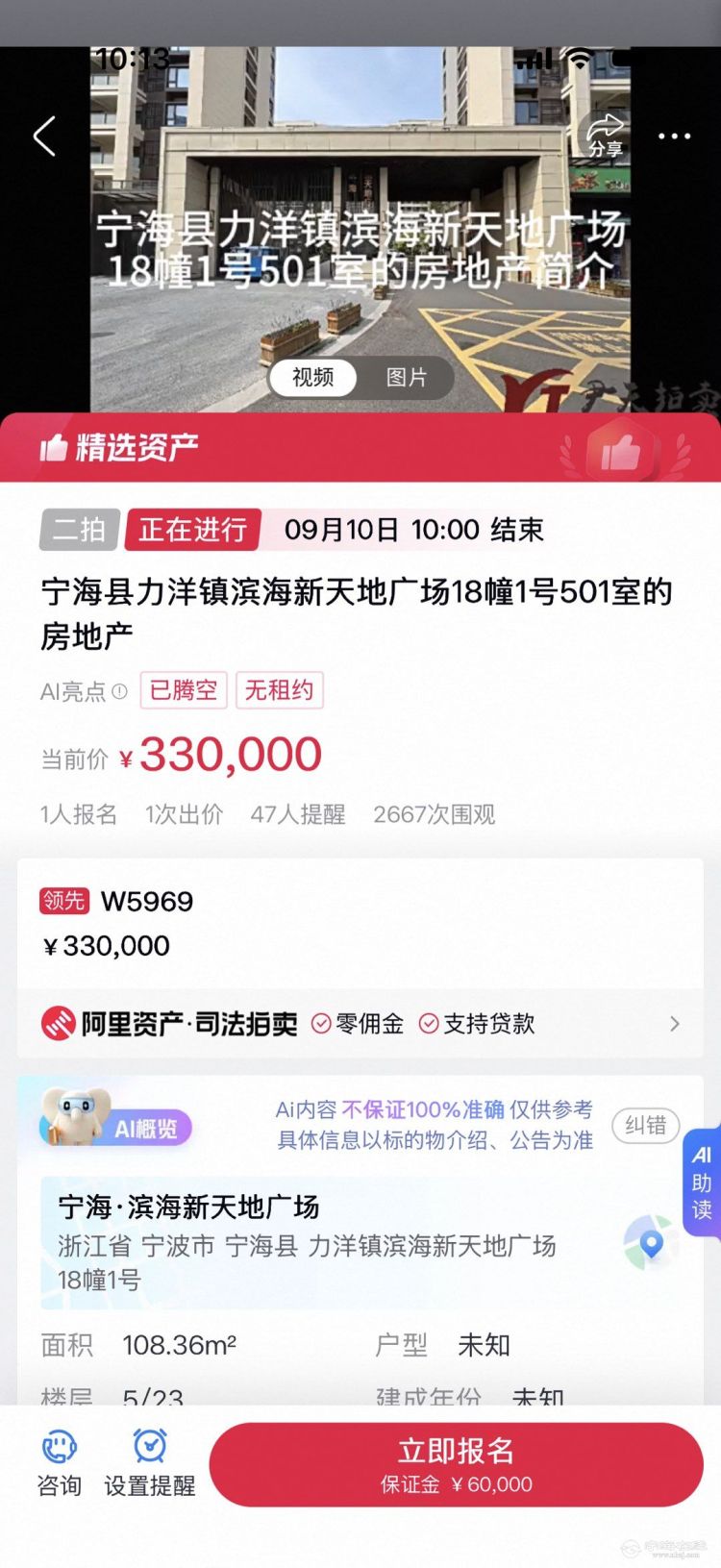Open the AI亮点 info icon
This screenshot has height=1568, width=721.
point(119,691)
